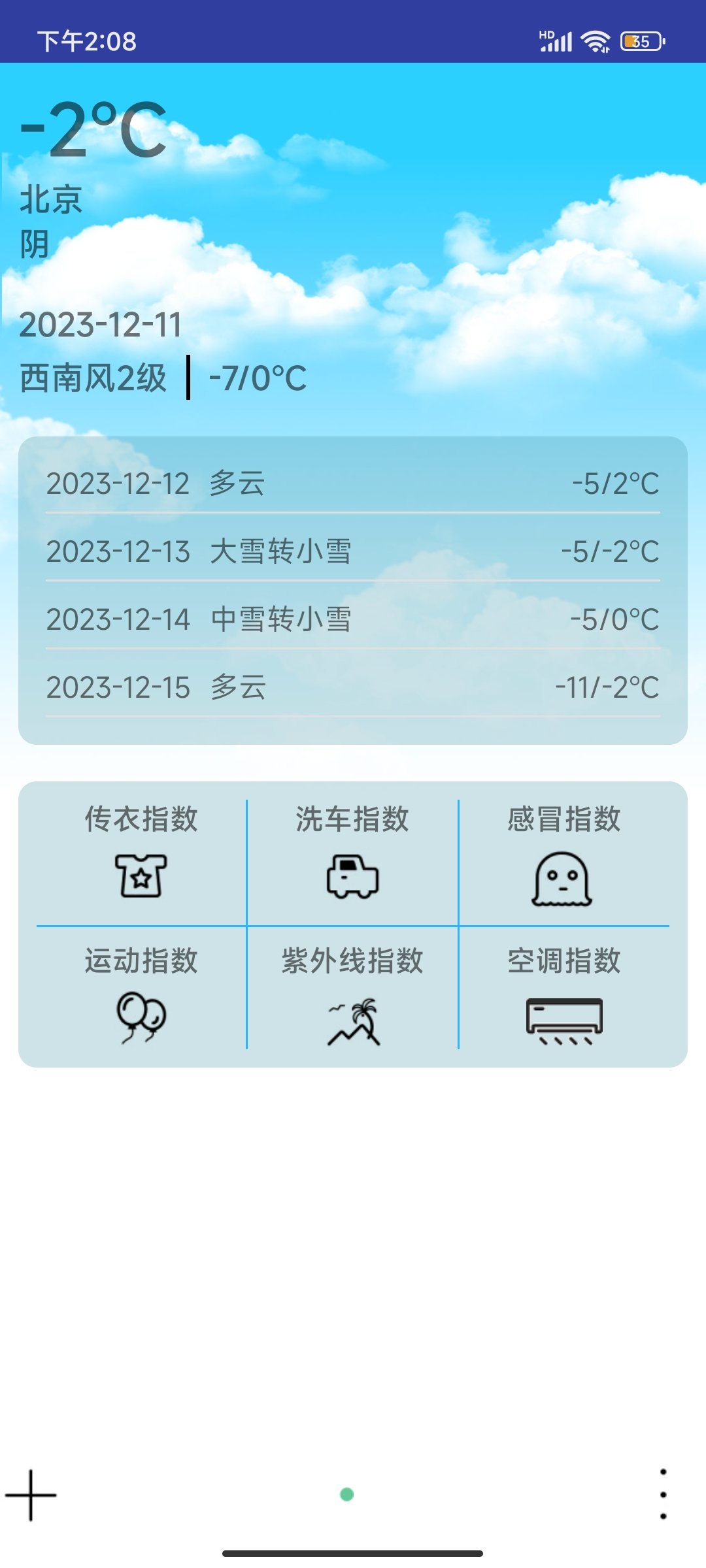Click the -2°C current temperature
The height and width of the screenshot is (1568, 706).
click(92, 131)
